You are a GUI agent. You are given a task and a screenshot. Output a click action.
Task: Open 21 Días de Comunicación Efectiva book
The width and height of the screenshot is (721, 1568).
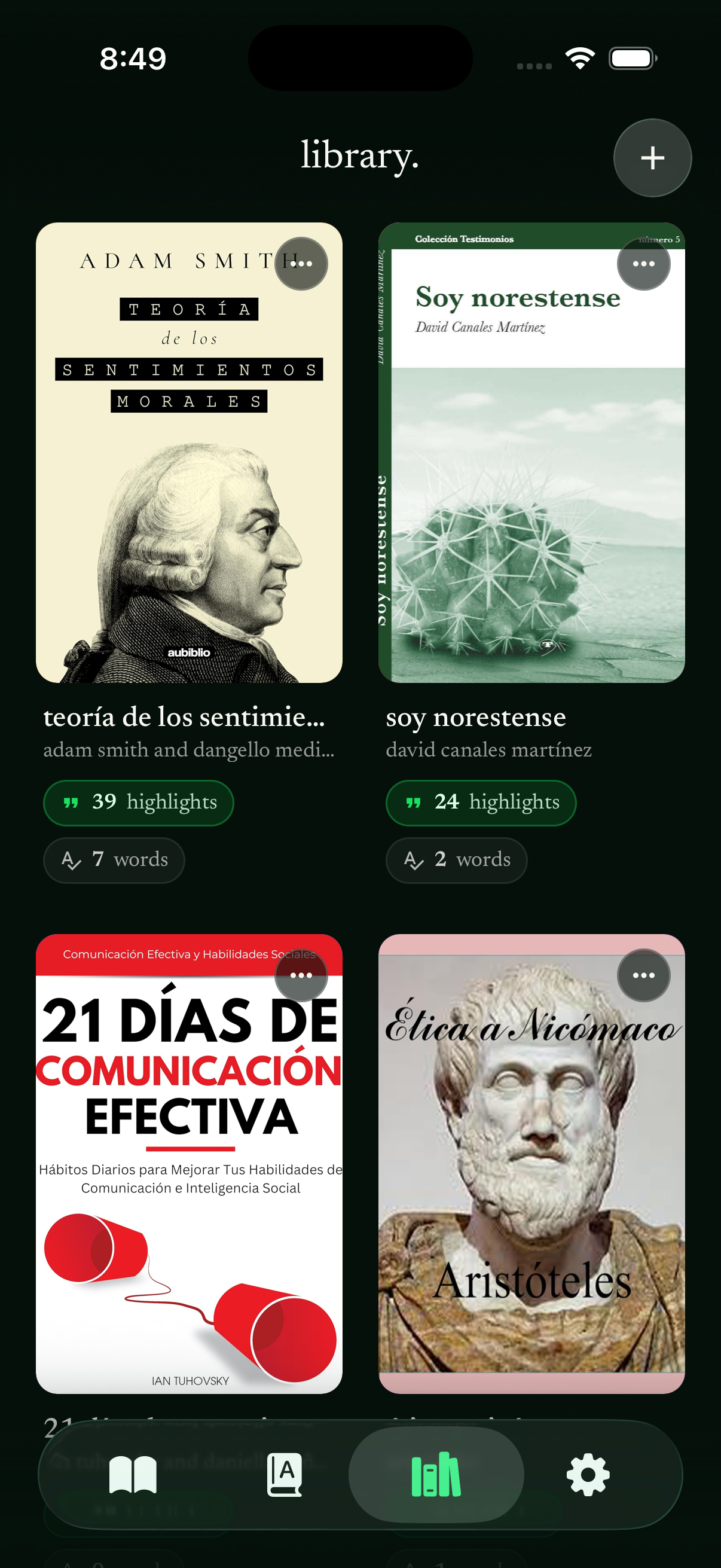188,1187
